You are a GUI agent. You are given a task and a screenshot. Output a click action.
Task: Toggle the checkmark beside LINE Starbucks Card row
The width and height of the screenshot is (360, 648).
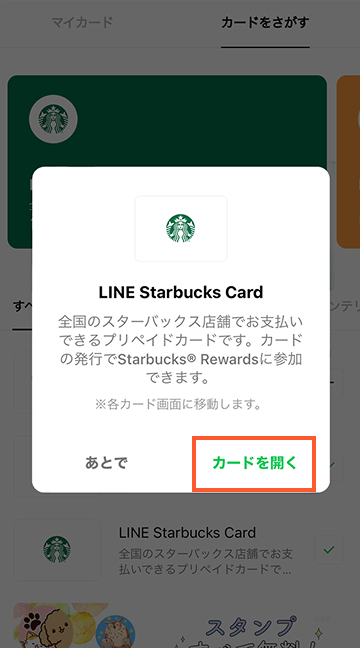coord(329,550)
